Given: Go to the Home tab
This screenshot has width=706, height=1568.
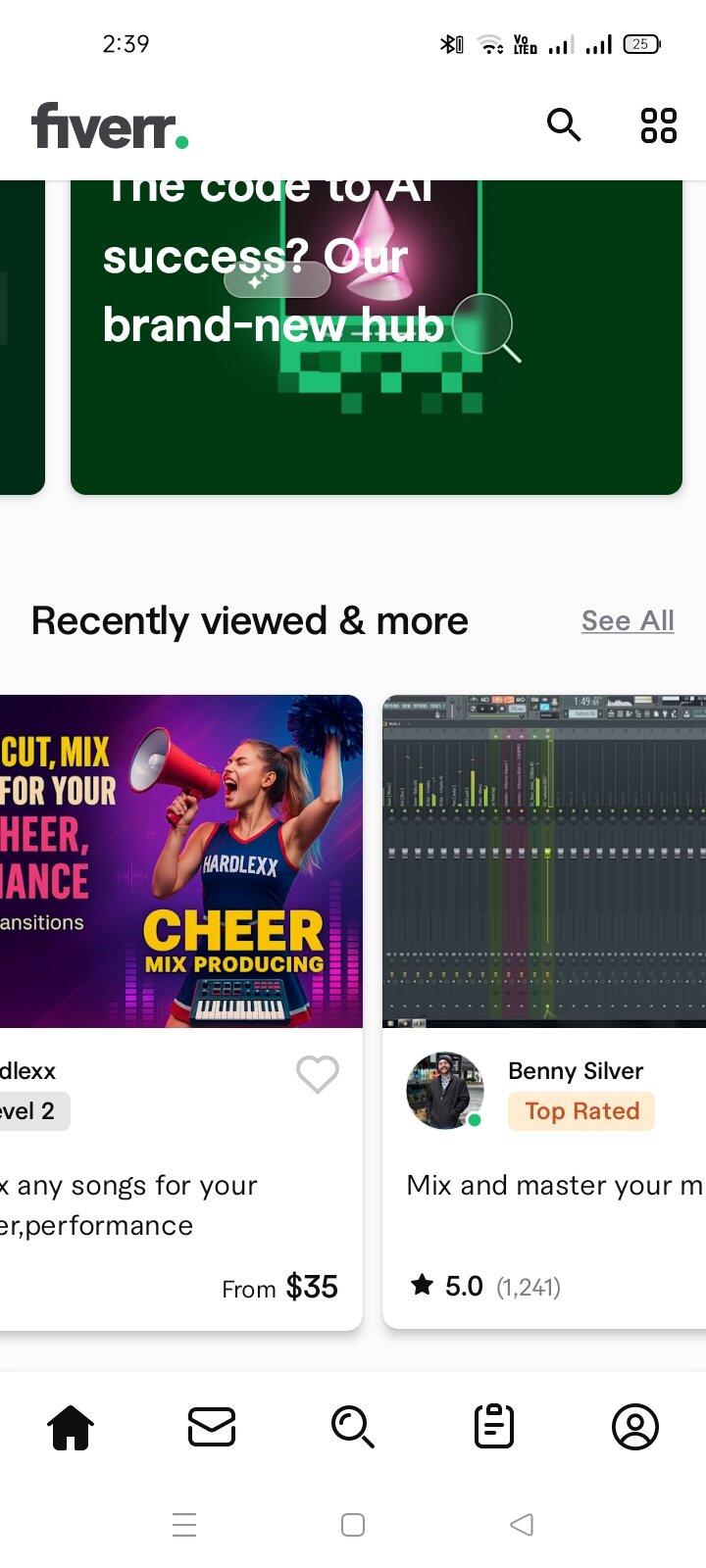Looking at the screenshot, I should click(x=71, y=1427).
